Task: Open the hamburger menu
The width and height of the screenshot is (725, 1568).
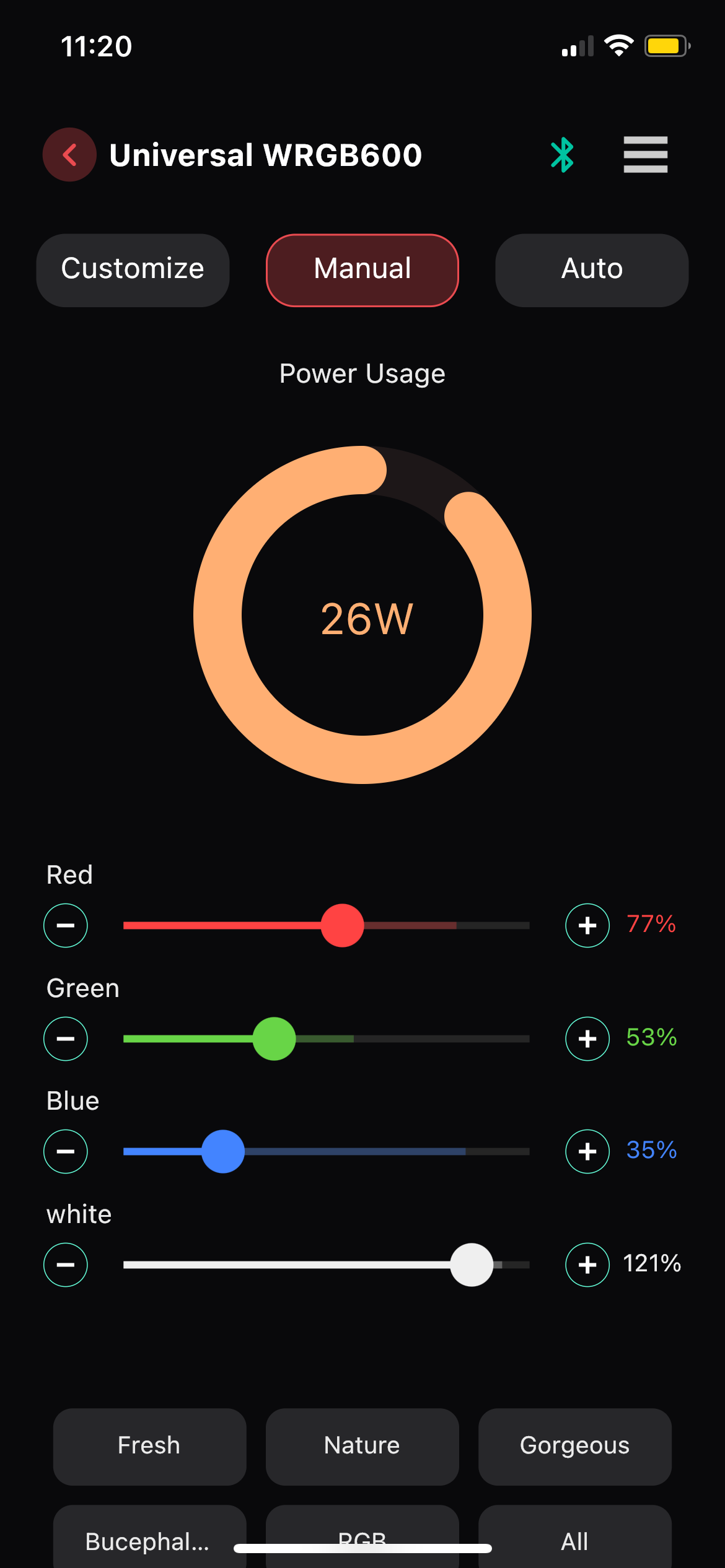Action: tap(645, 155)
